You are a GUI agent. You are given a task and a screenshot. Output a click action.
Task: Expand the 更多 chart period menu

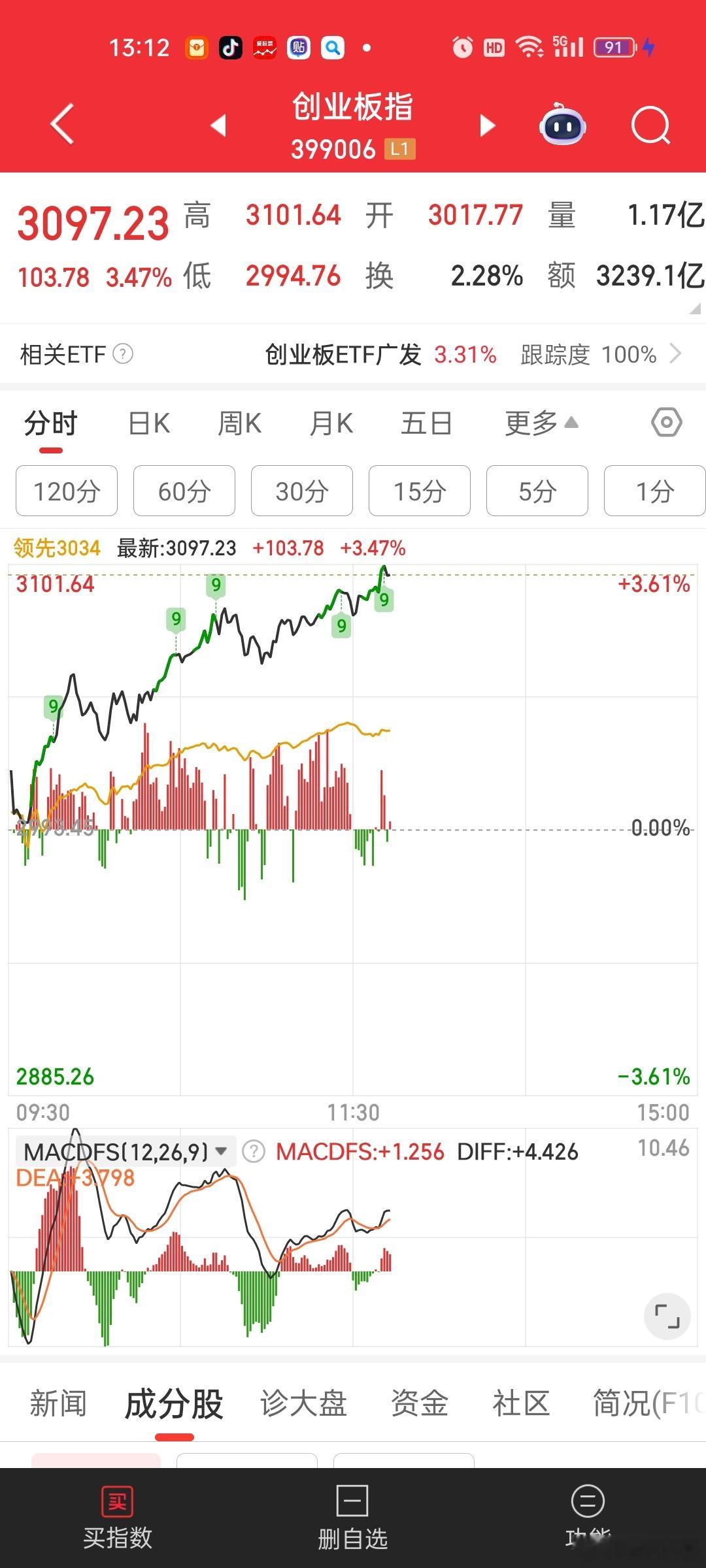(541, 423)
